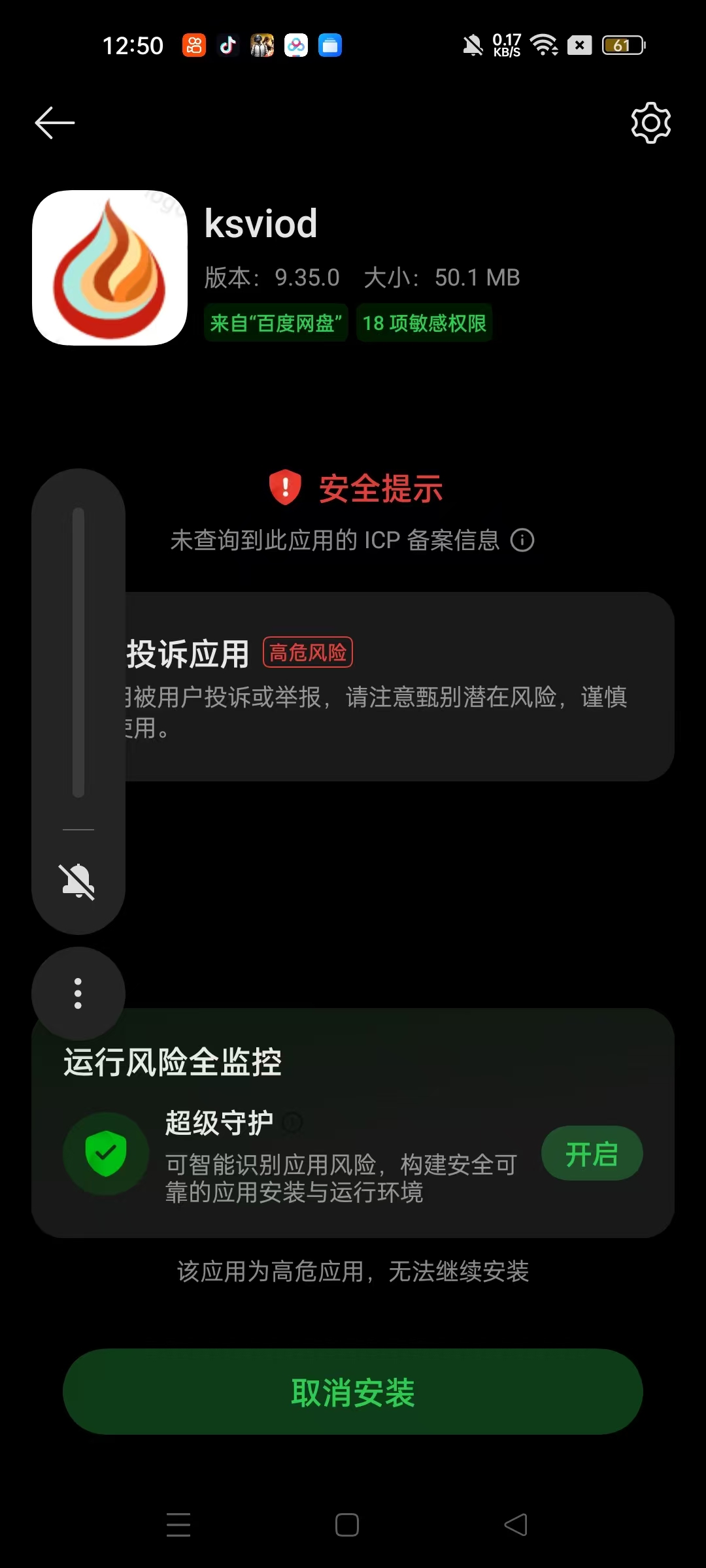The image size is (706, 1568).
Task: Open volume panel more options dots
Action: (78, 994)
